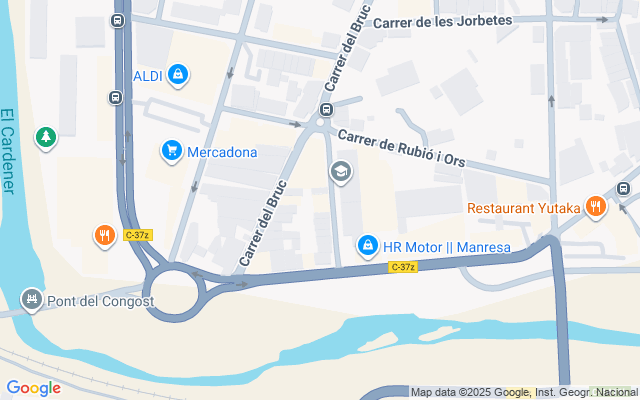Screen dimensions: 640x400
Task: Open HR Motor || Manresa place marker
Action: 368,246
